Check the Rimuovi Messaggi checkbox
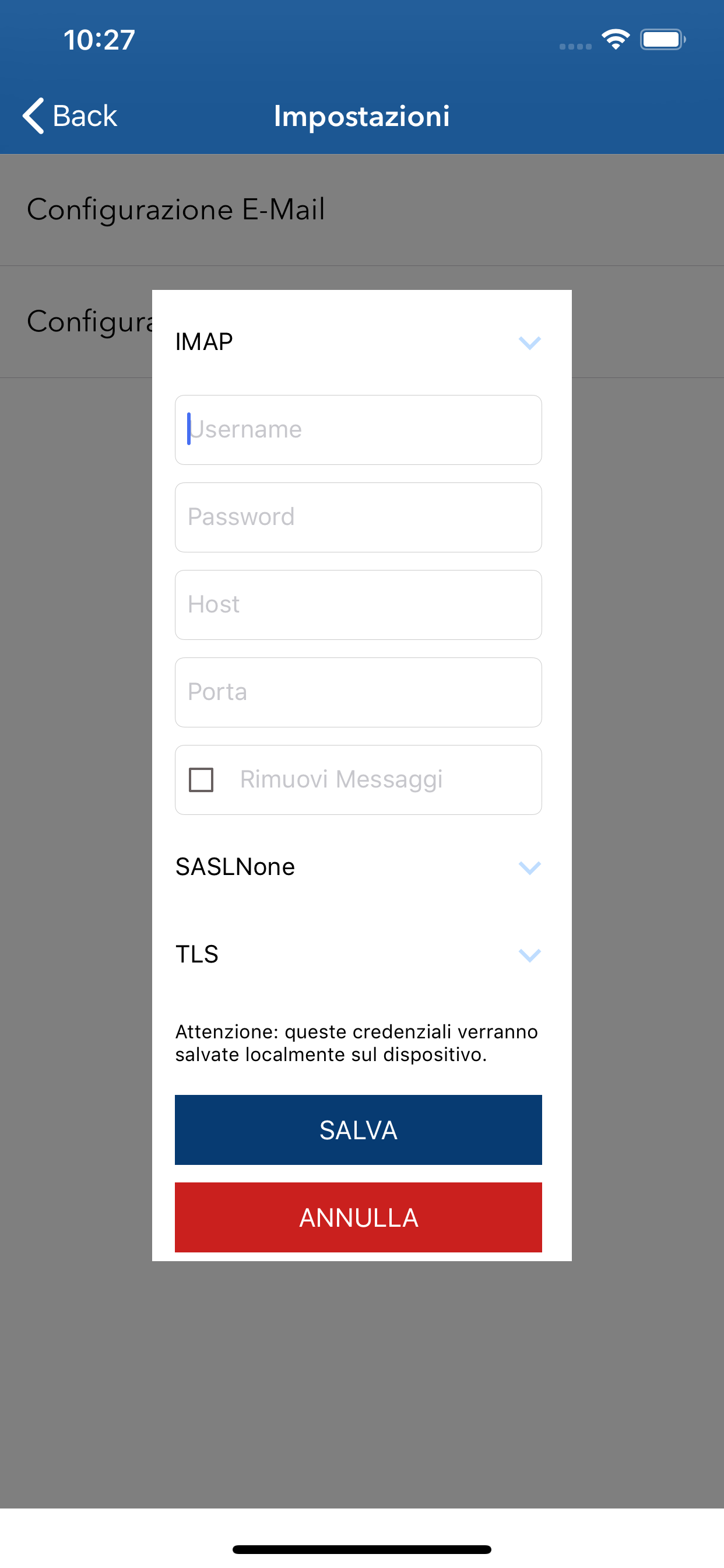The height and width of the screenshot is (1568, 724). pyautogui.click(x=201, y=780)
